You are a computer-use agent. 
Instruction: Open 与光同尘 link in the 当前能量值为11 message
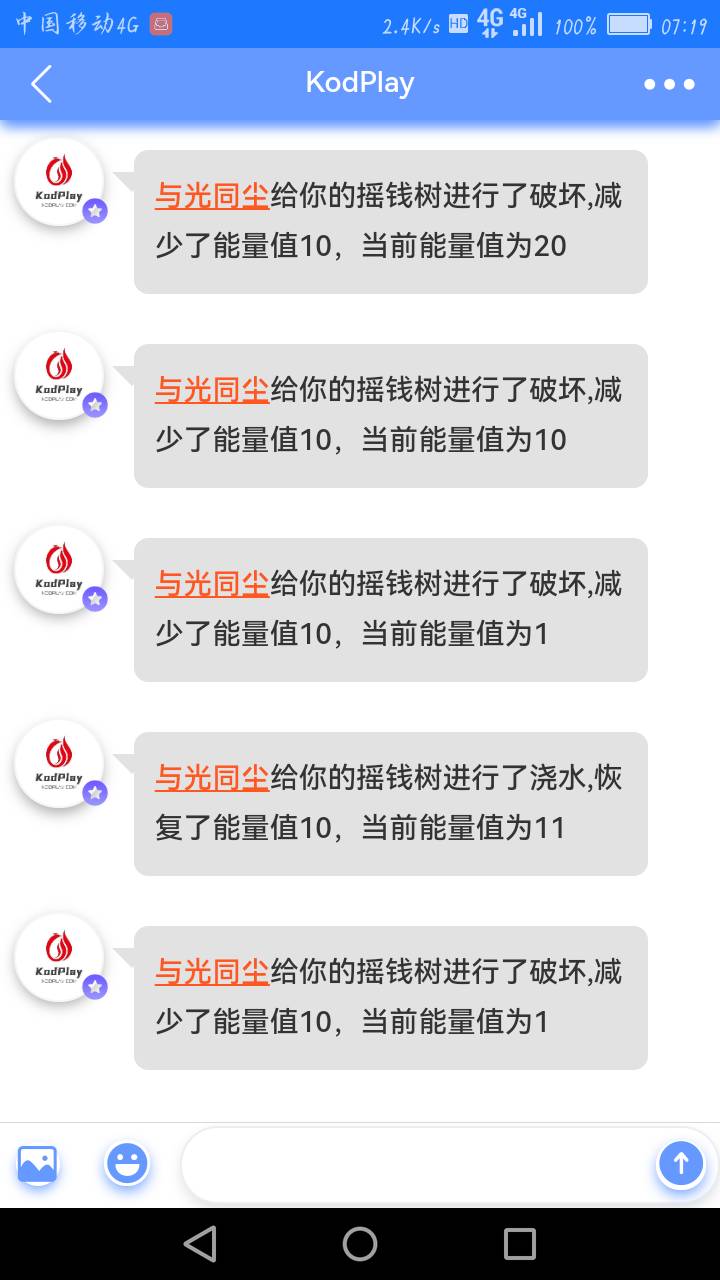[x=212, y=778]
